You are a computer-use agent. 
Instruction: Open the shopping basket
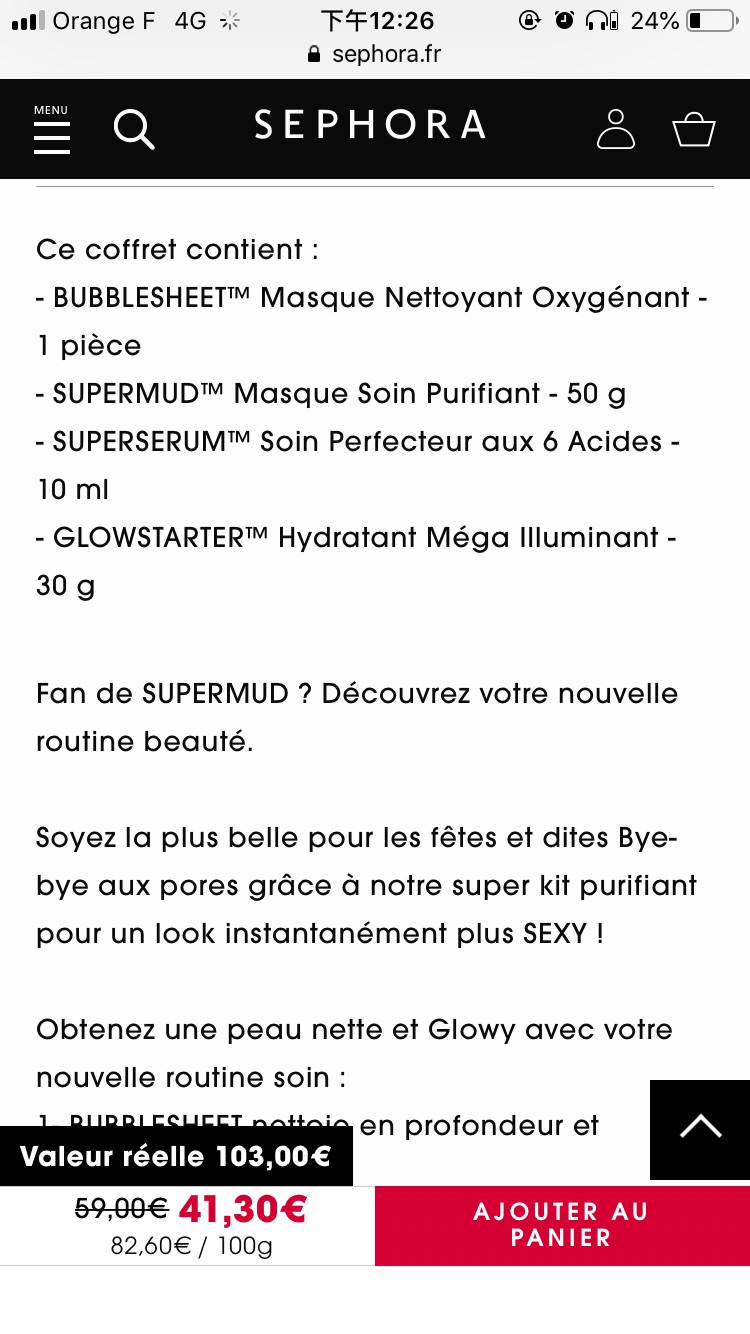coord(694,130)
